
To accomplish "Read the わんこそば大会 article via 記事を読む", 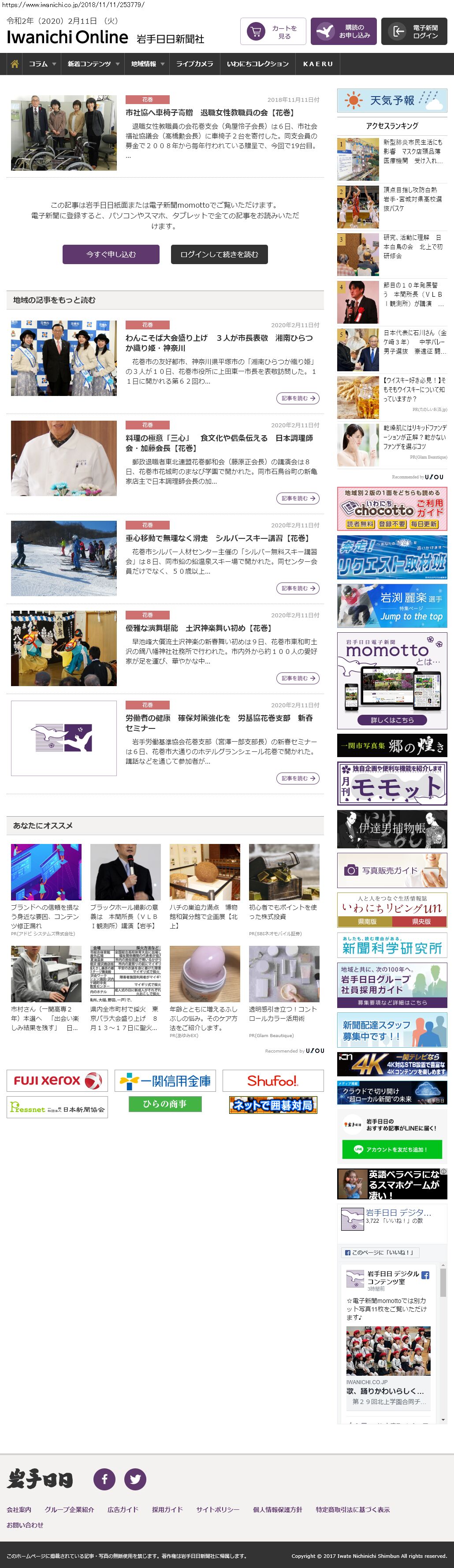I will pos(298,398).
